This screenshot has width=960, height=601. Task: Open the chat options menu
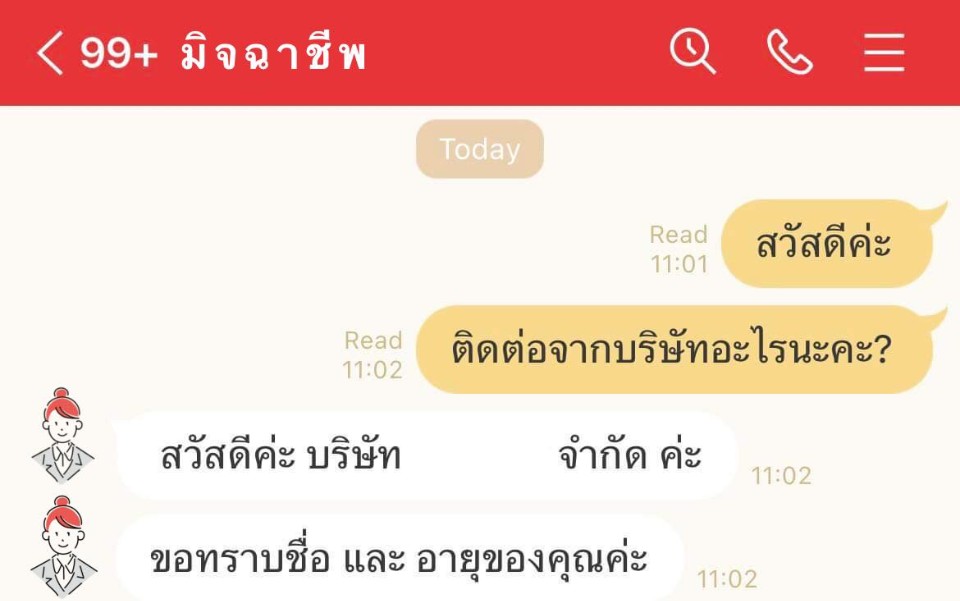884,52
